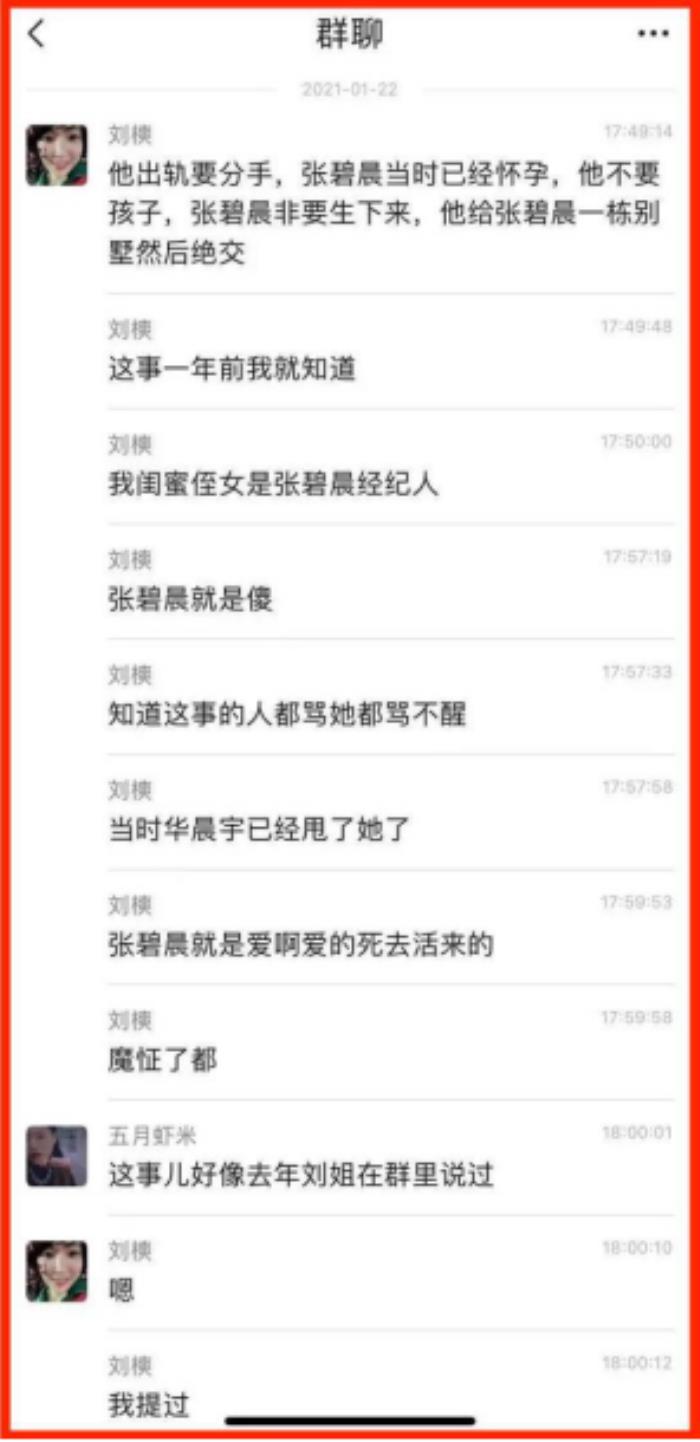The width and height of the screenshot is (700, 1442).
Task: Go back from the 群聊 chat record
Action: click(37, 33)
